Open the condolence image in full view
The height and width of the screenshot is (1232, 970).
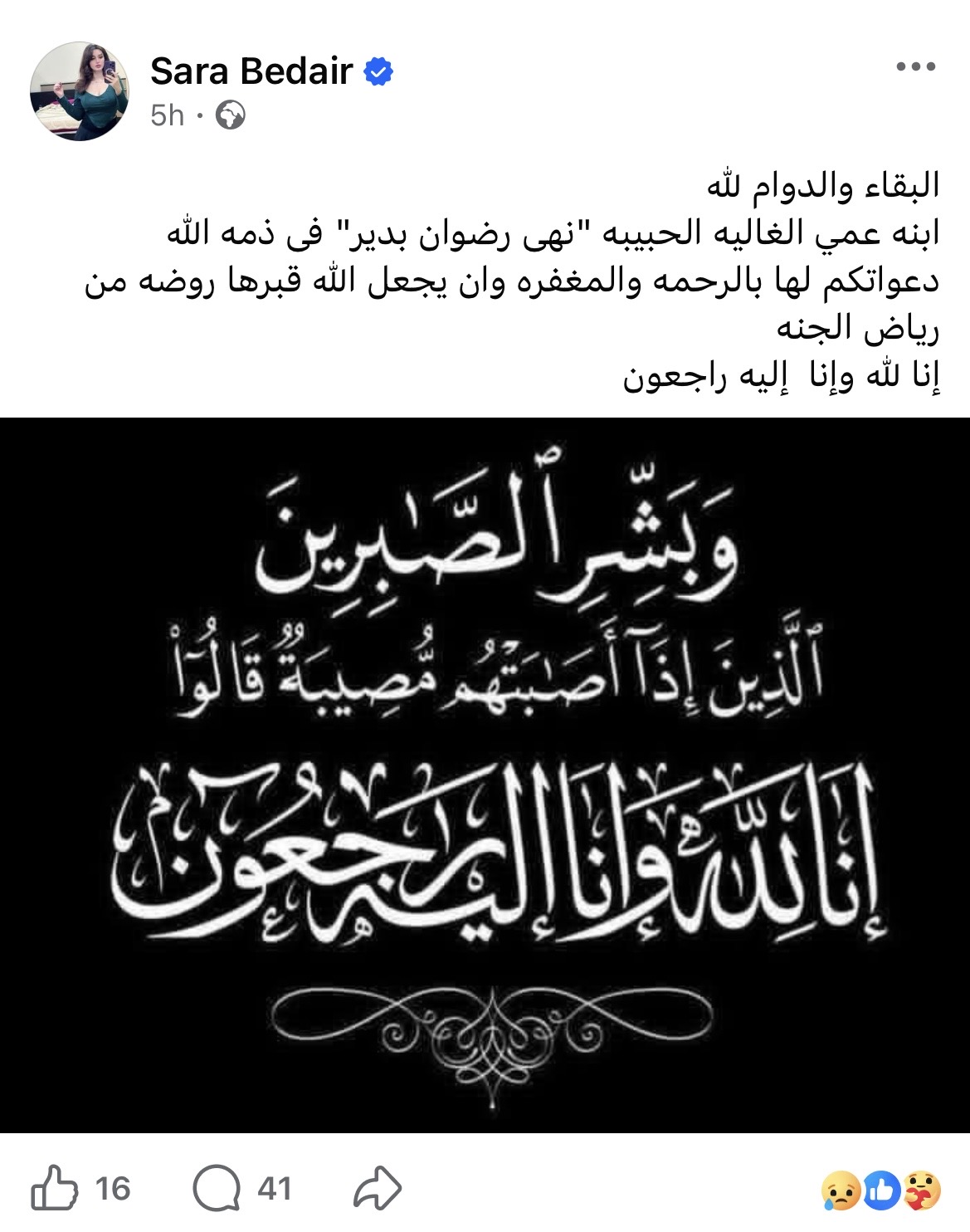[485, 774]
